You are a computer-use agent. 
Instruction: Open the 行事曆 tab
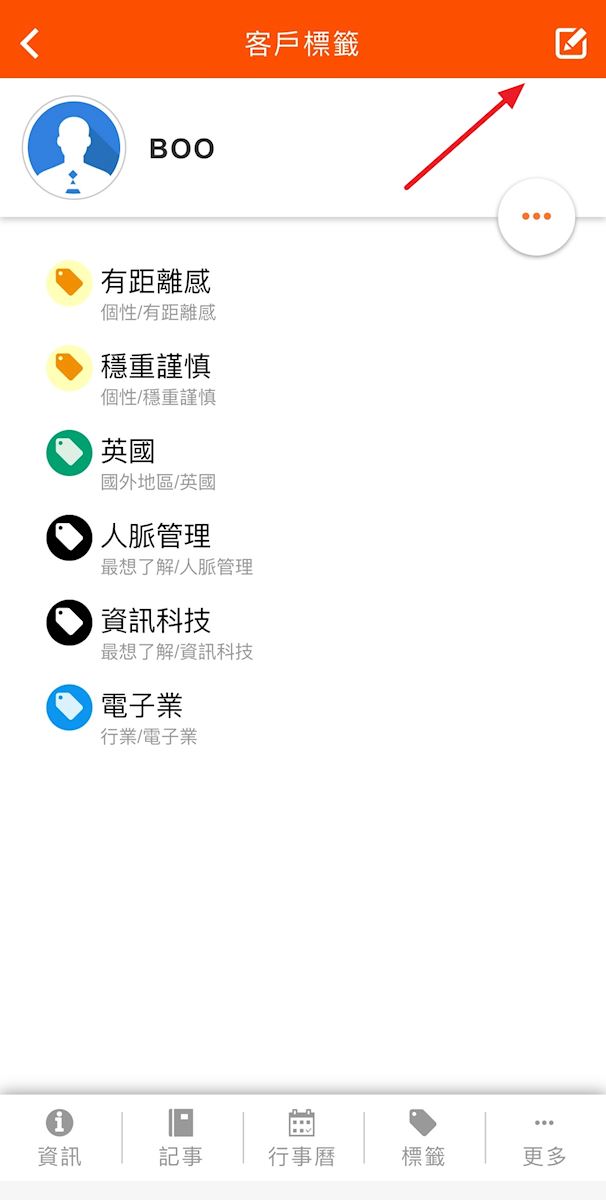[x=302, y=1138]
